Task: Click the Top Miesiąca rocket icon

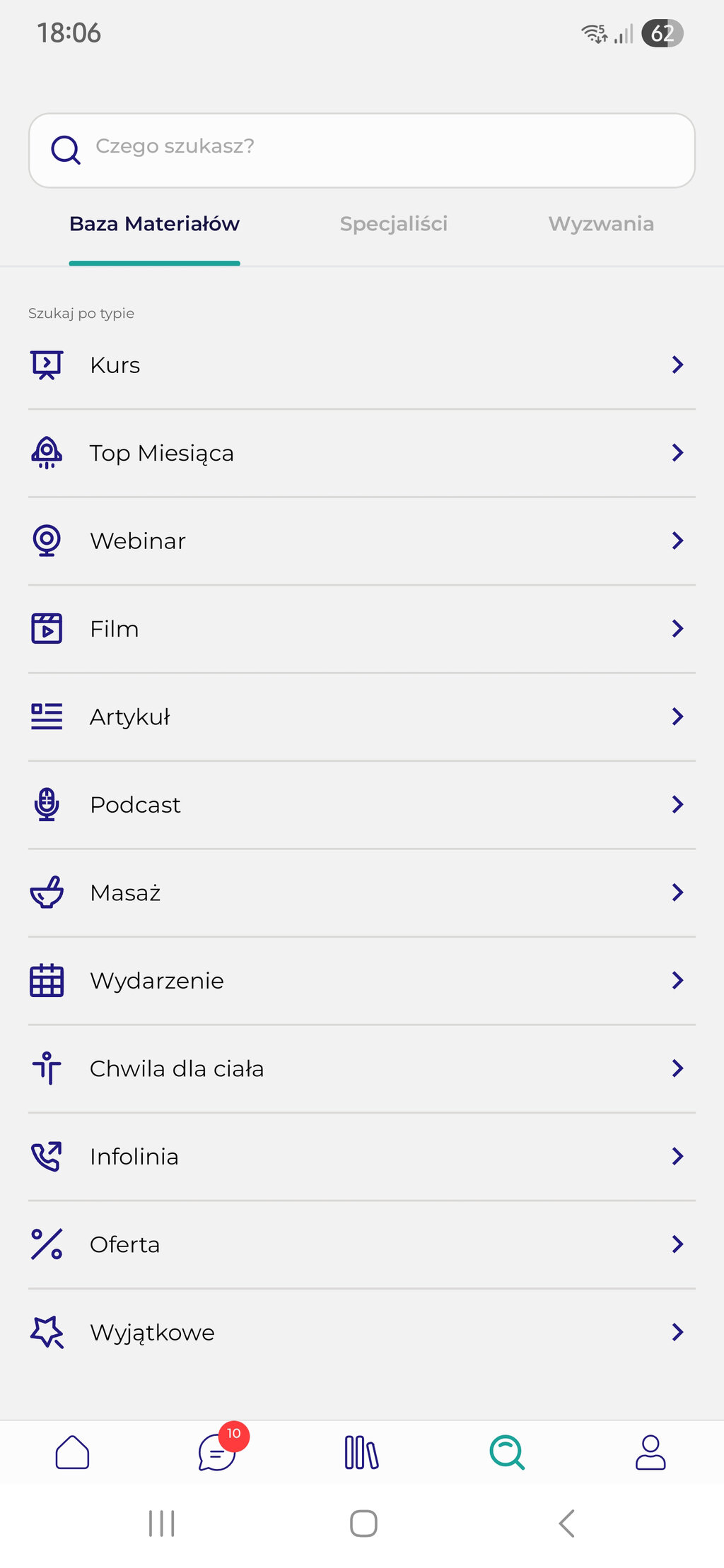Action: tap(47, 452)
